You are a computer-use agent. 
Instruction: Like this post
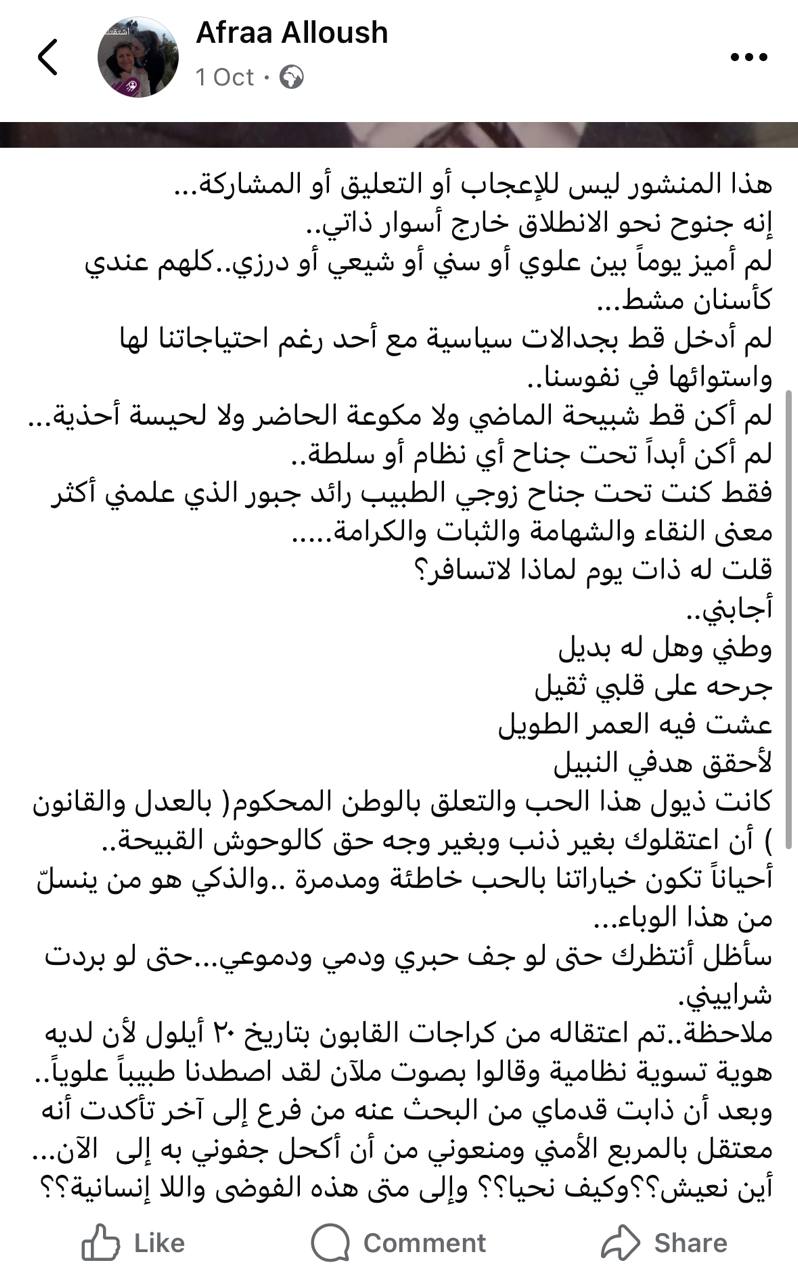(x=133, y=1243)
